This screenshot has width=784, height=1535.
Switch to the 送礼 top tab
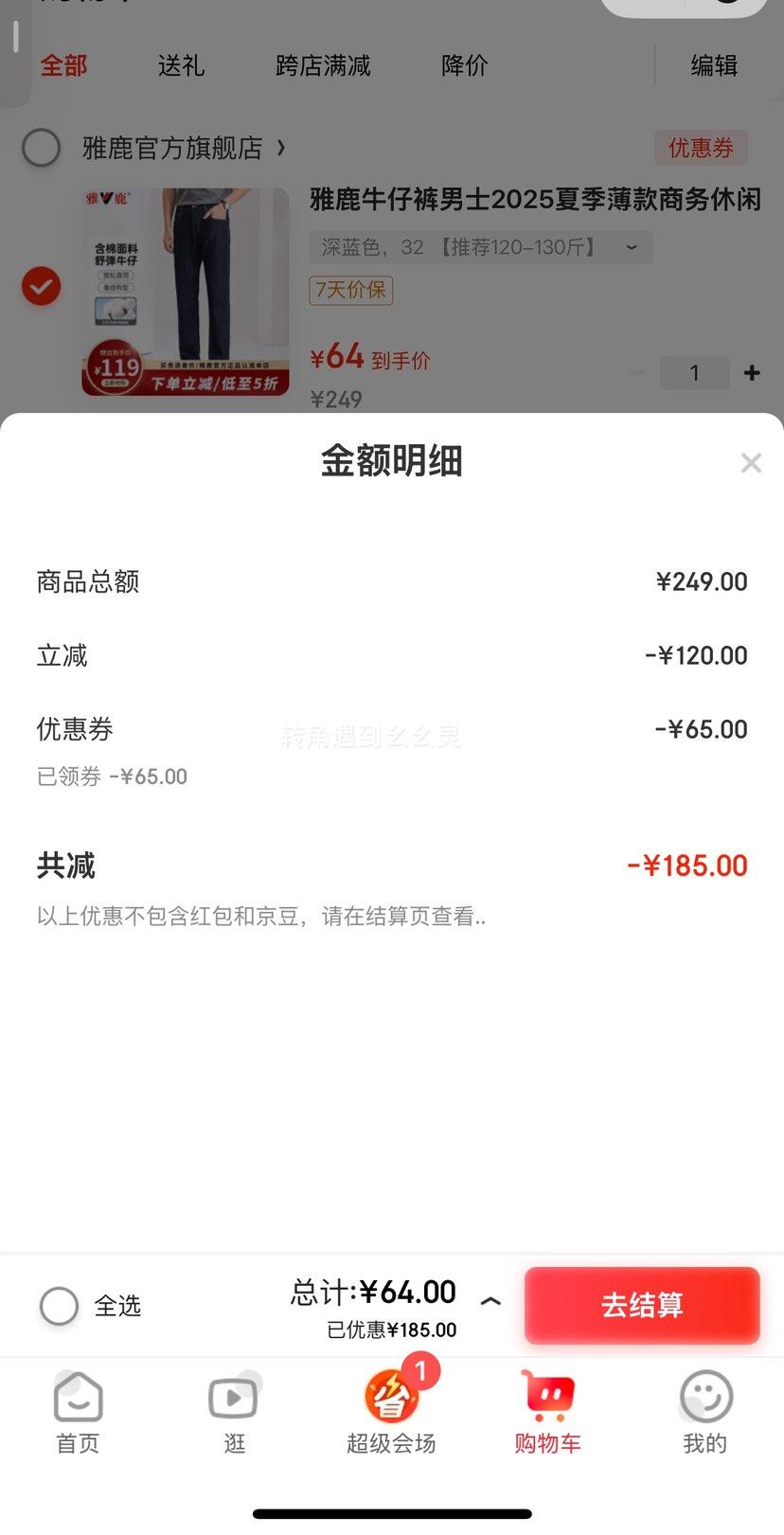pos(181,65)
